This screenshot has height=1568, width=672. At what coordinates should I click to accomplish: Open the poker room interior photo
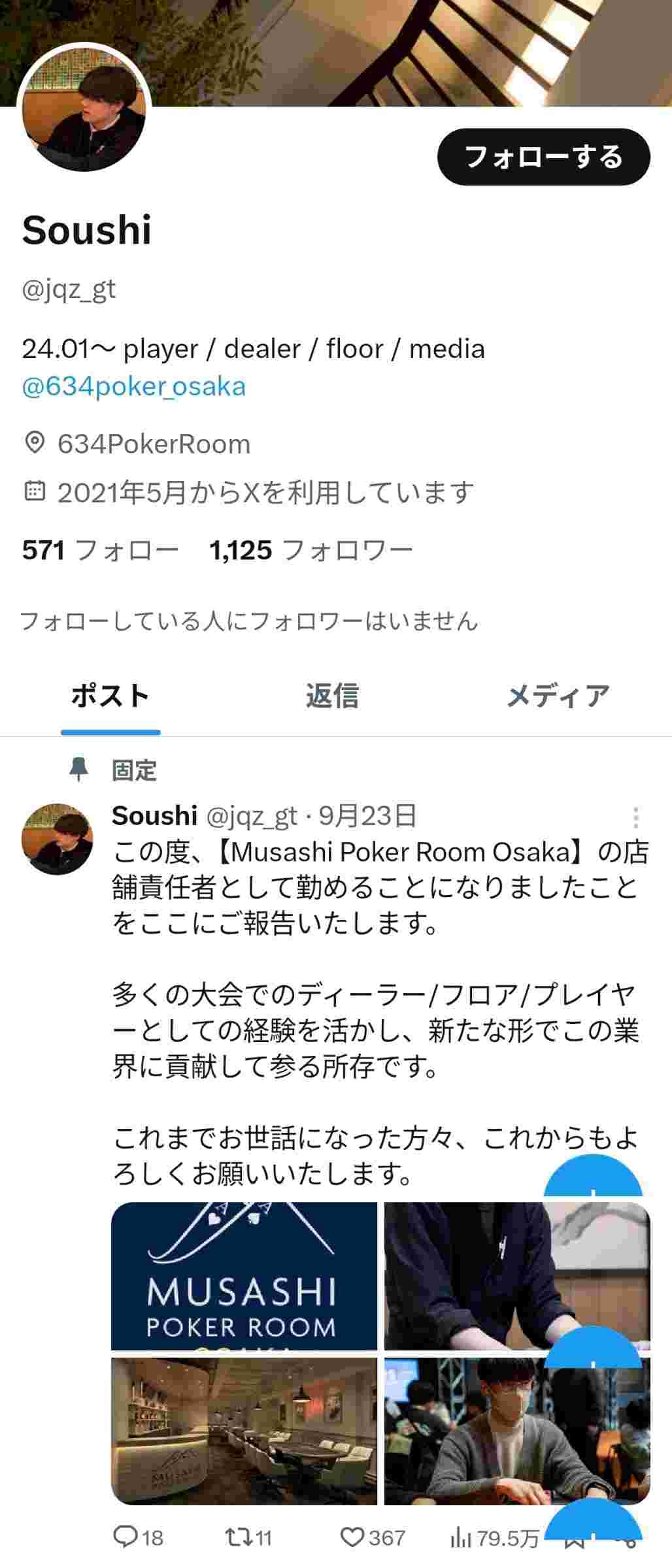click(244, 1431)
